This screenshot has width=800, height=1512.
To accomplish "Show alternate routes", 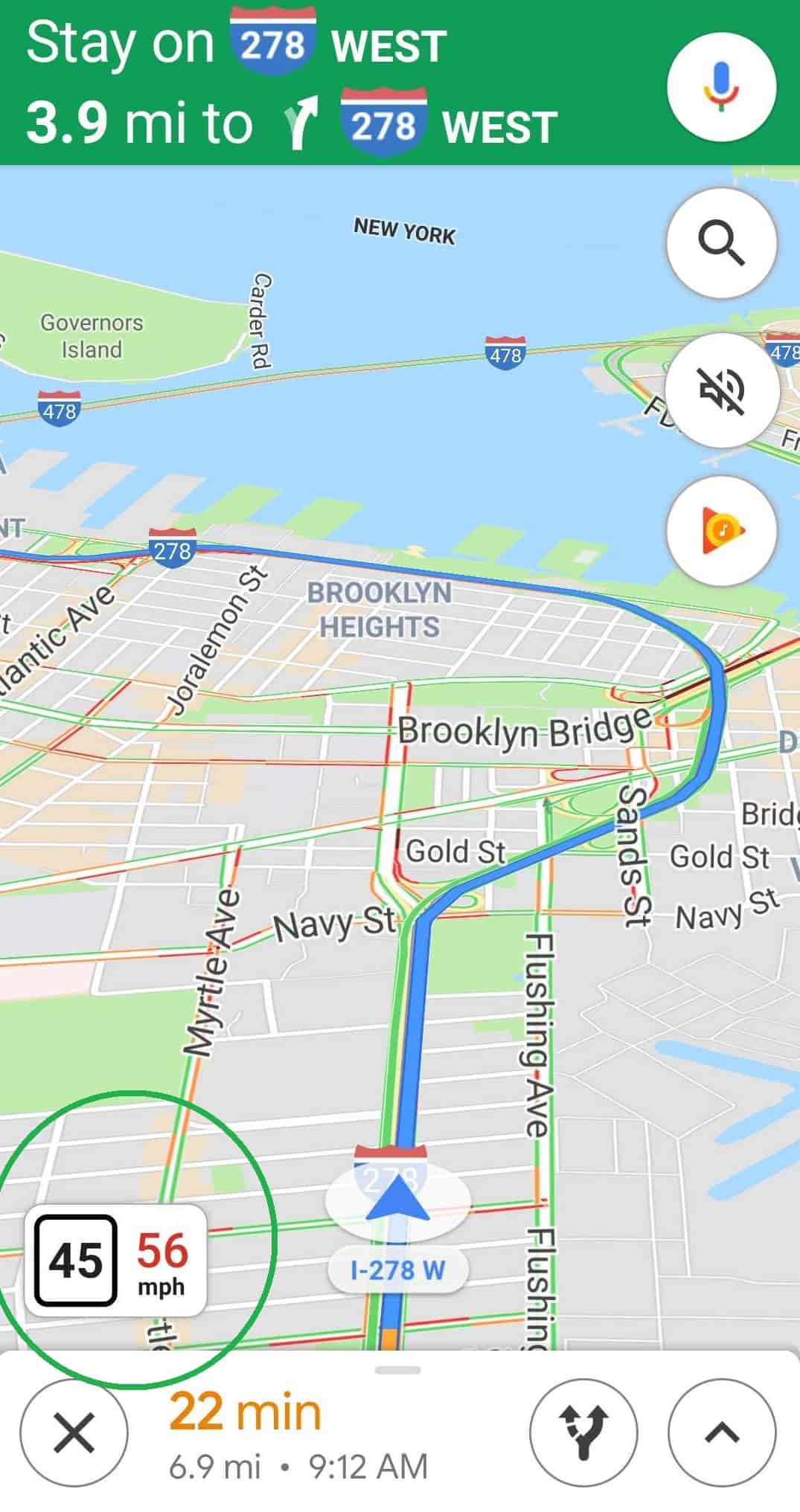I will pyautogui.click(x=583, y=1432).
